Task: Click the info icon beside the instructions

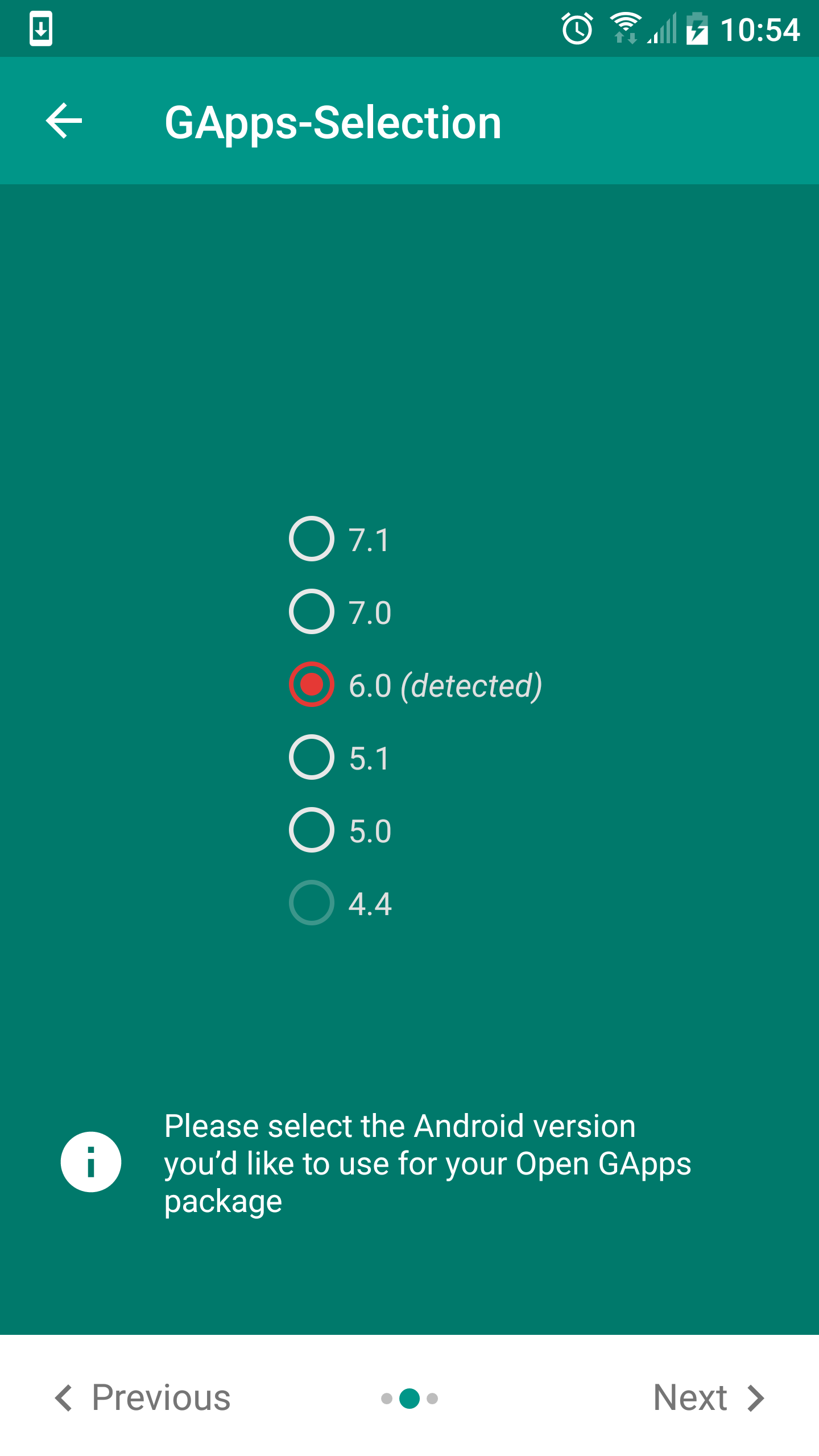Action: tap(91, 1163)
